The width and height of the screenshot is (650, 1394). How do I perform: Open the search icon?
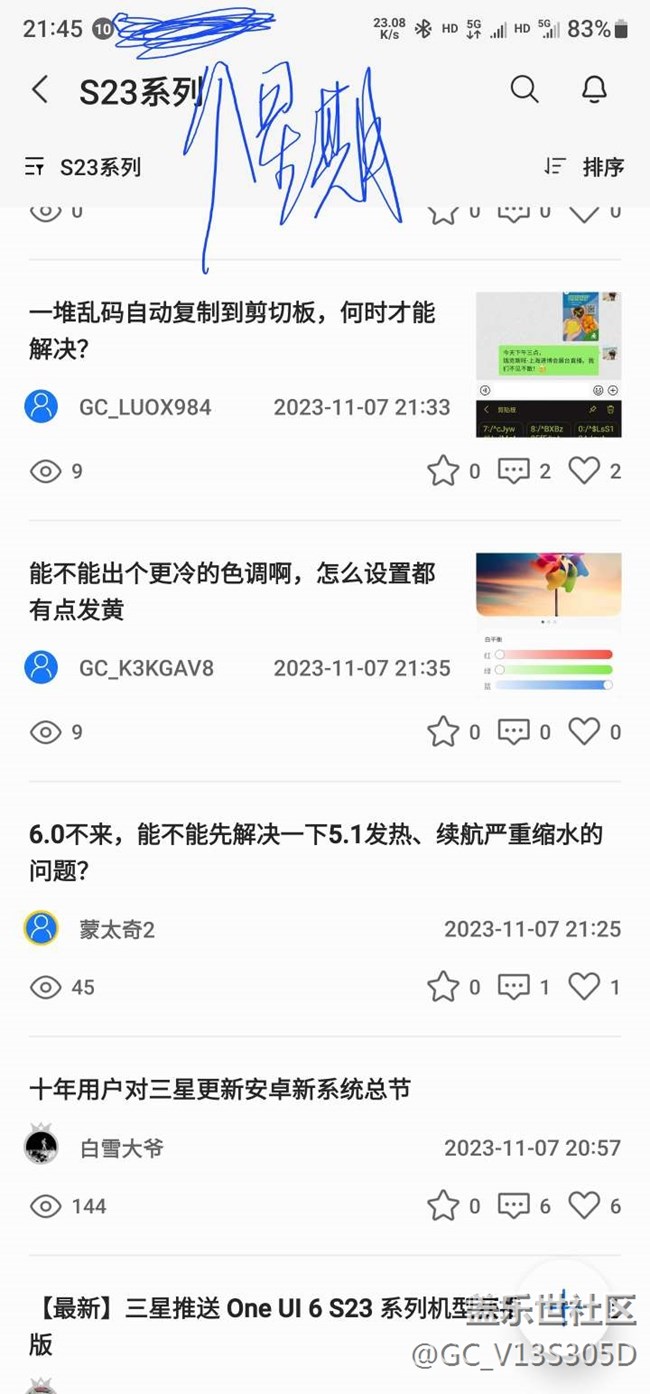[524, 90]
